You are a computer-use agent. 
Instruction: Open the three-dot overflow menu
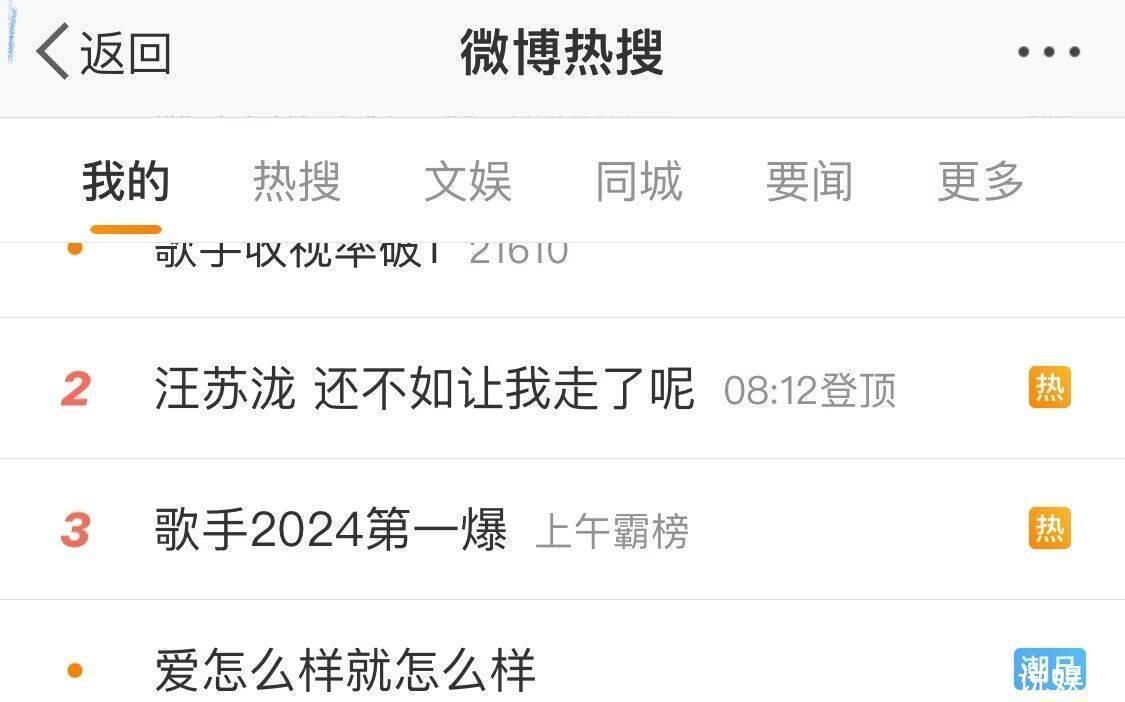[x=1048, y=53]
